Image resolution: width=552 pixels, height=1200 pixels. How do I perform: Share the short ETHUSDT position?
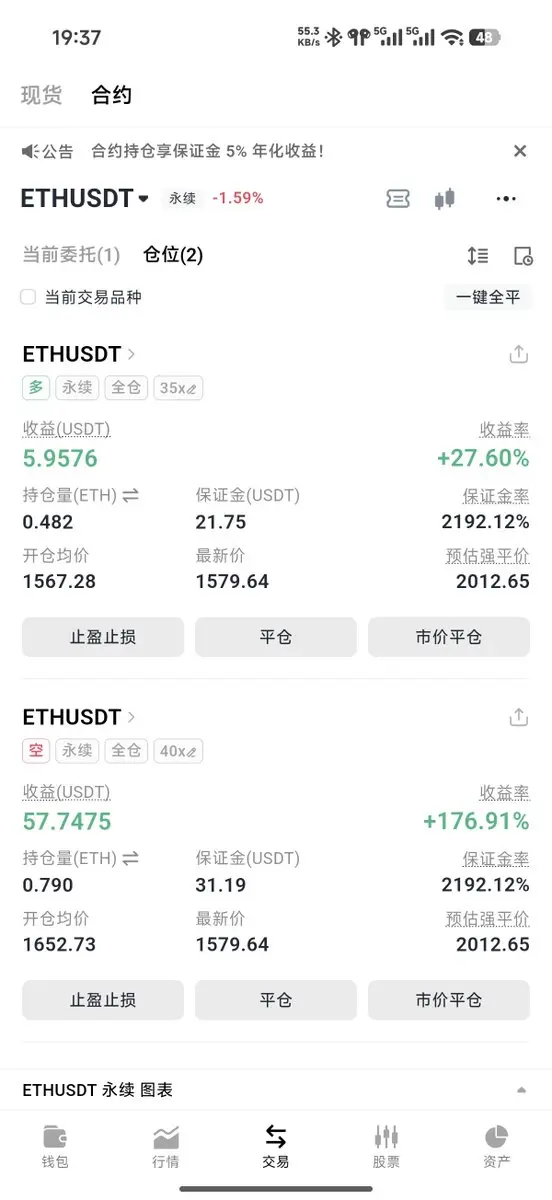pos(518,717)
